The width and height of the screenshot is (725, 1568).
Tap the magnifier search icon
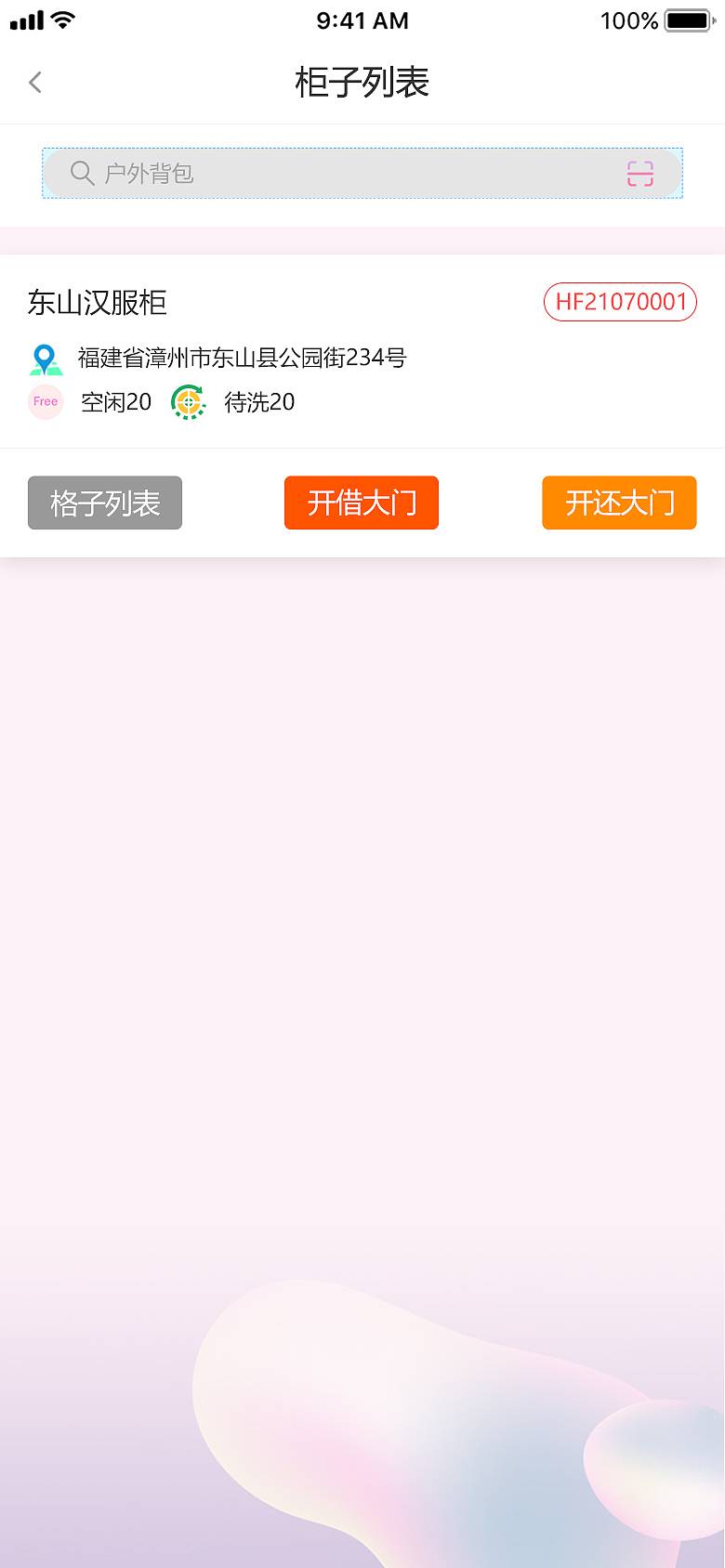pos(81,173)
